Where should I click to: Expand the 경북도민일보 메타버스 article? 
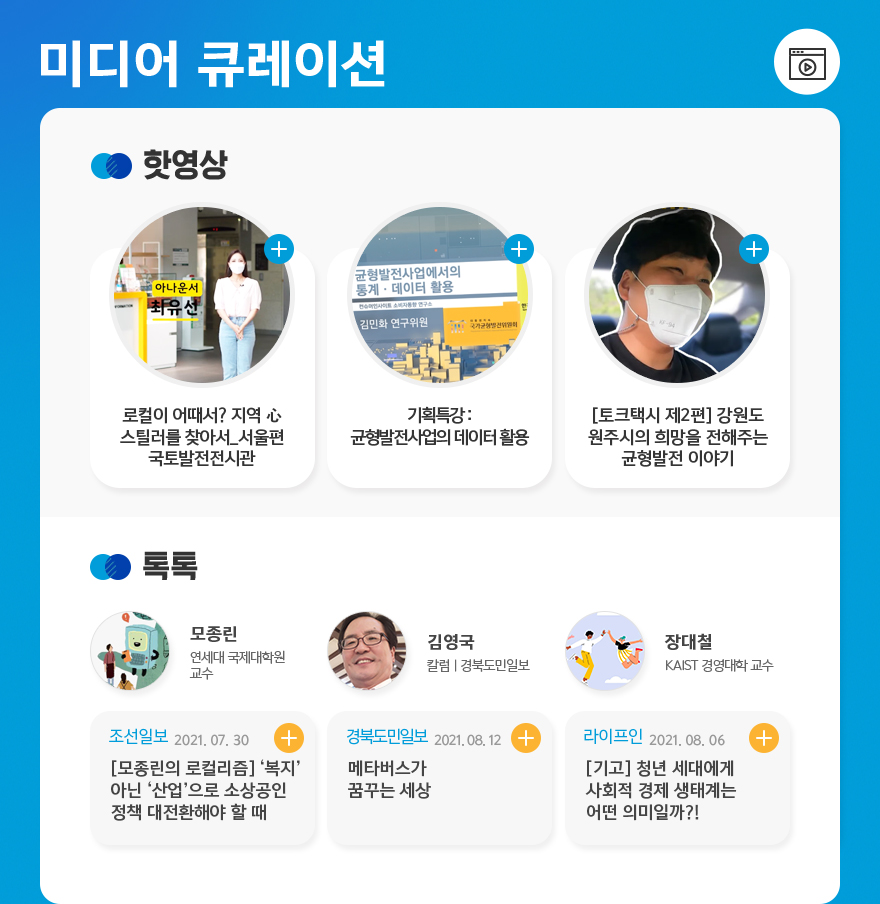coord(526,738)
